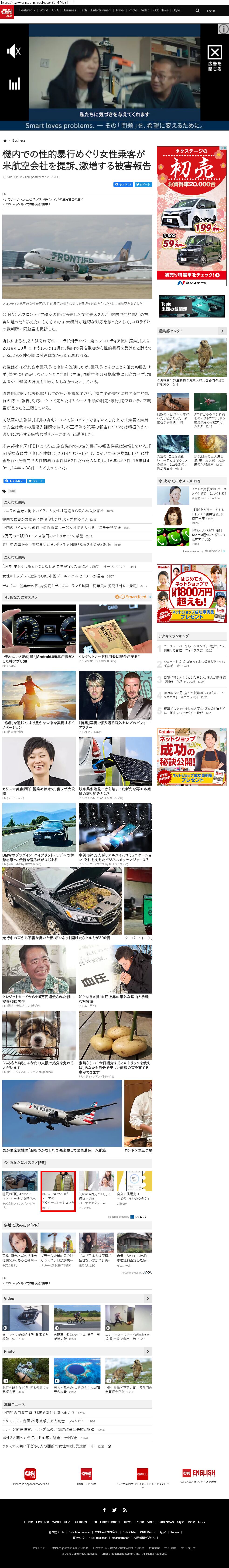Tap the Login link
The width and height of the screenshot is (229, 1568).
pos(211,10)
